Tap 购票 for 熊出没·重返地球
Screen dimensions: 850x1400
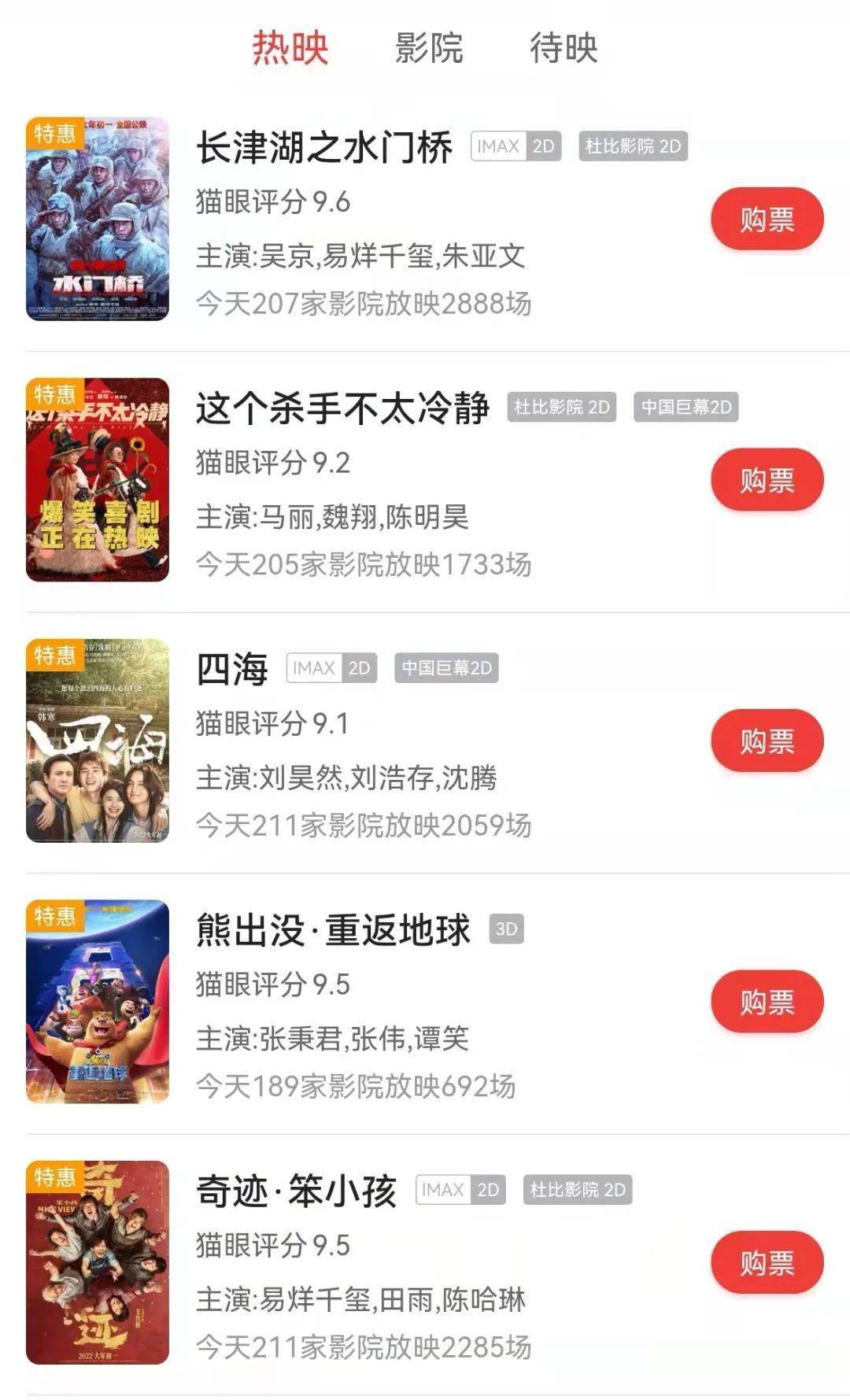tap(767, 1002)
